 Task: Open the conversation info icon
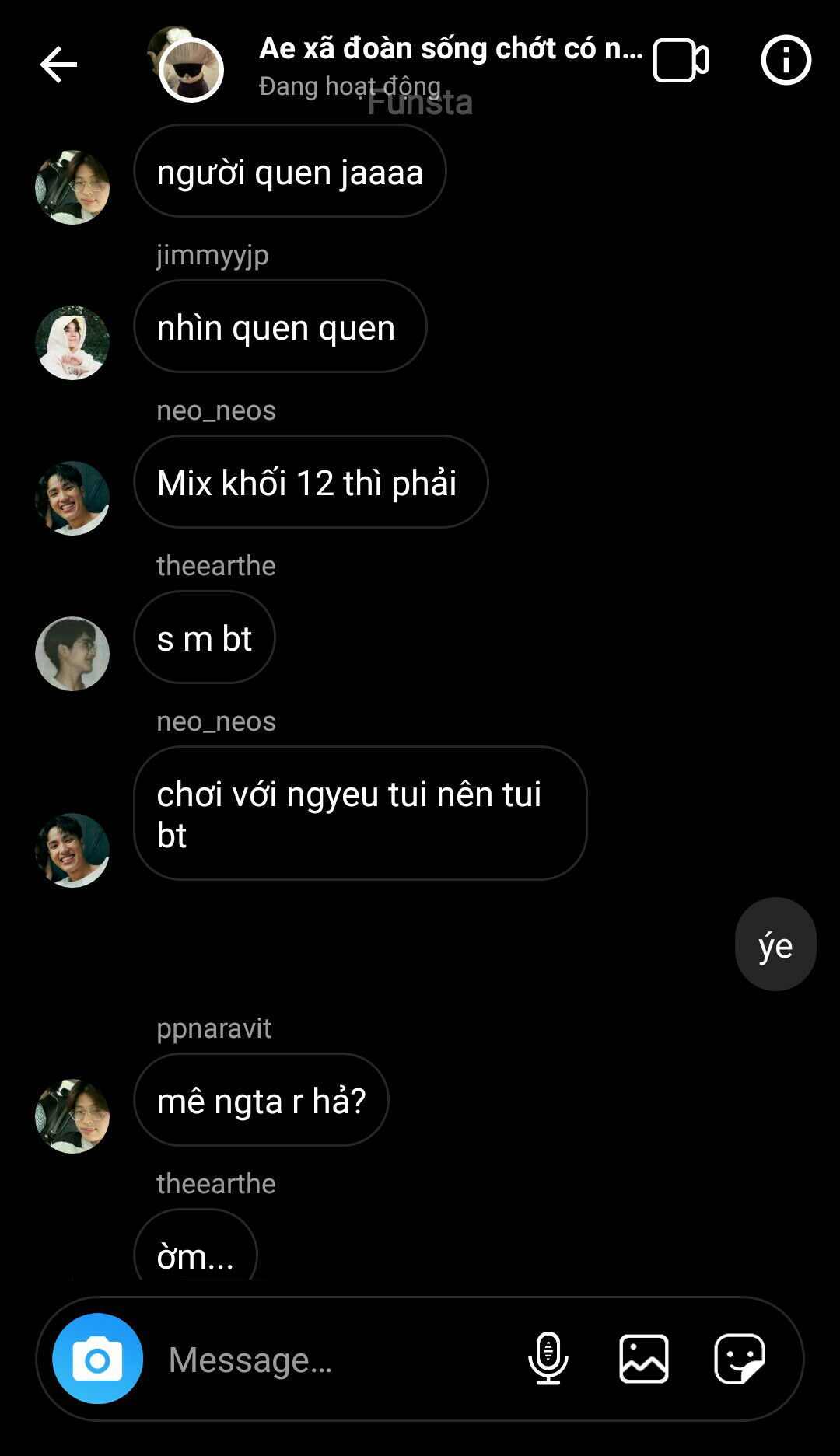click(x=786, y=60)
